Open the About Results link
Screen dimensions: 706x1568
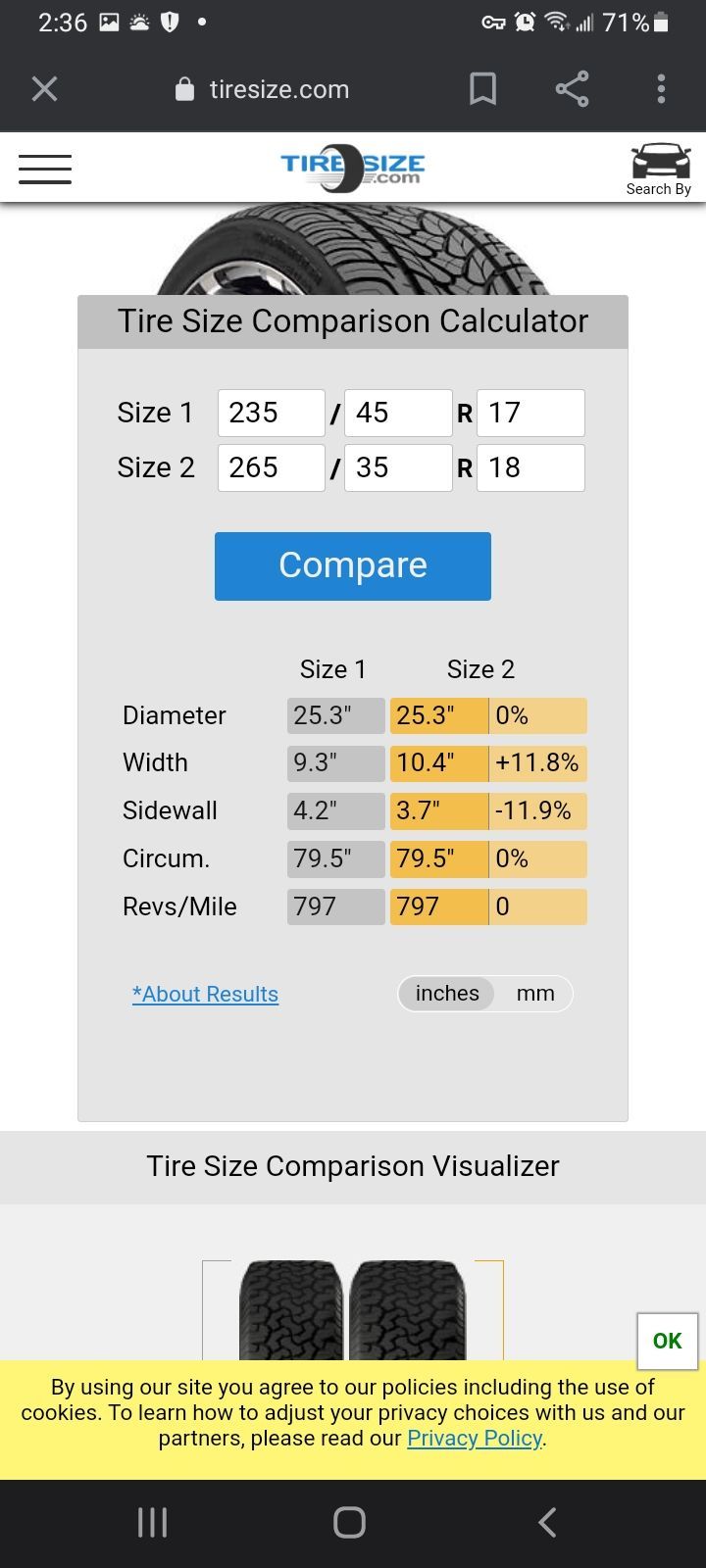tap(205, 994)
